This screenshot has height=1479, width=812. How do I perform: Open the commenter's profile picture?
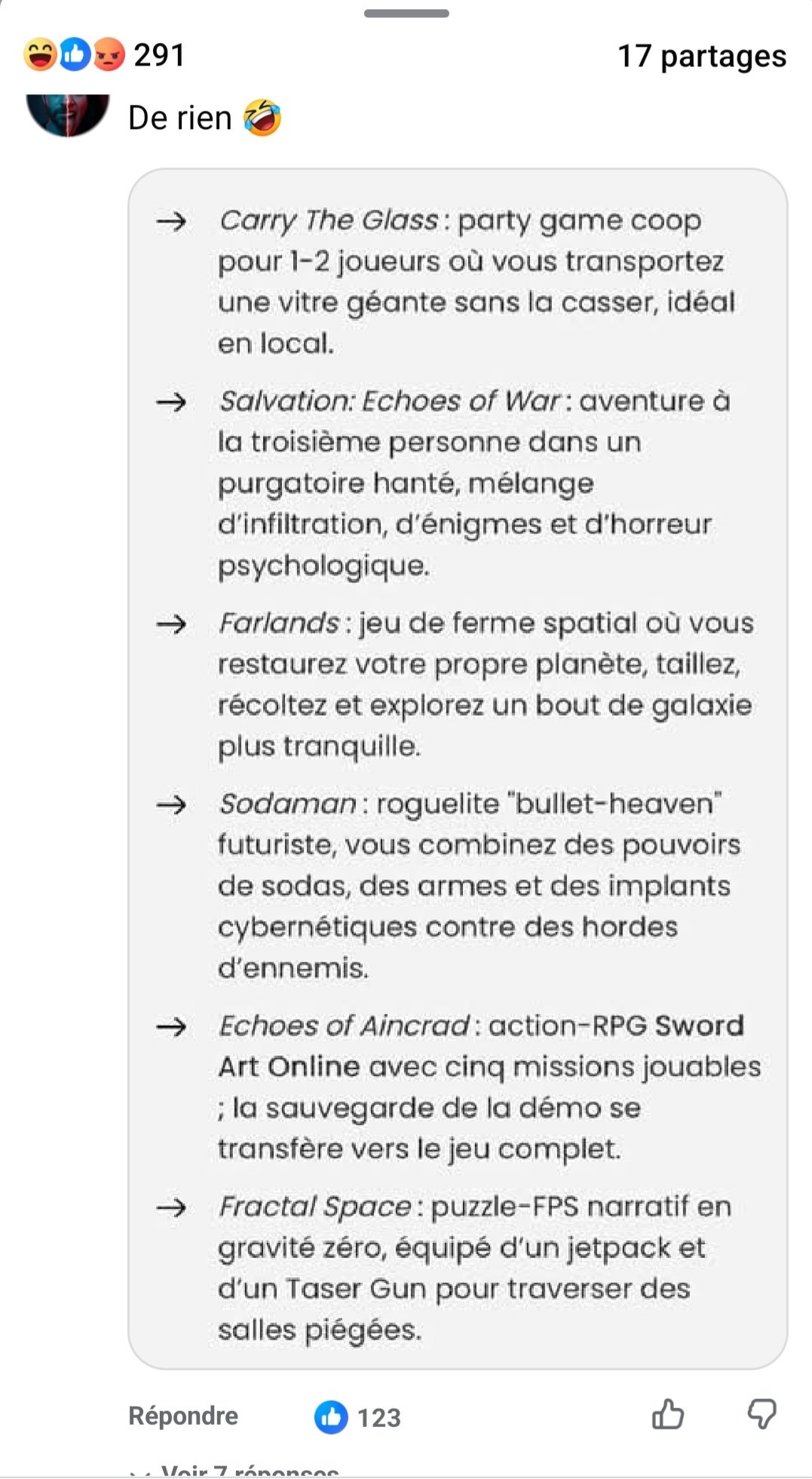click(68, 115)
